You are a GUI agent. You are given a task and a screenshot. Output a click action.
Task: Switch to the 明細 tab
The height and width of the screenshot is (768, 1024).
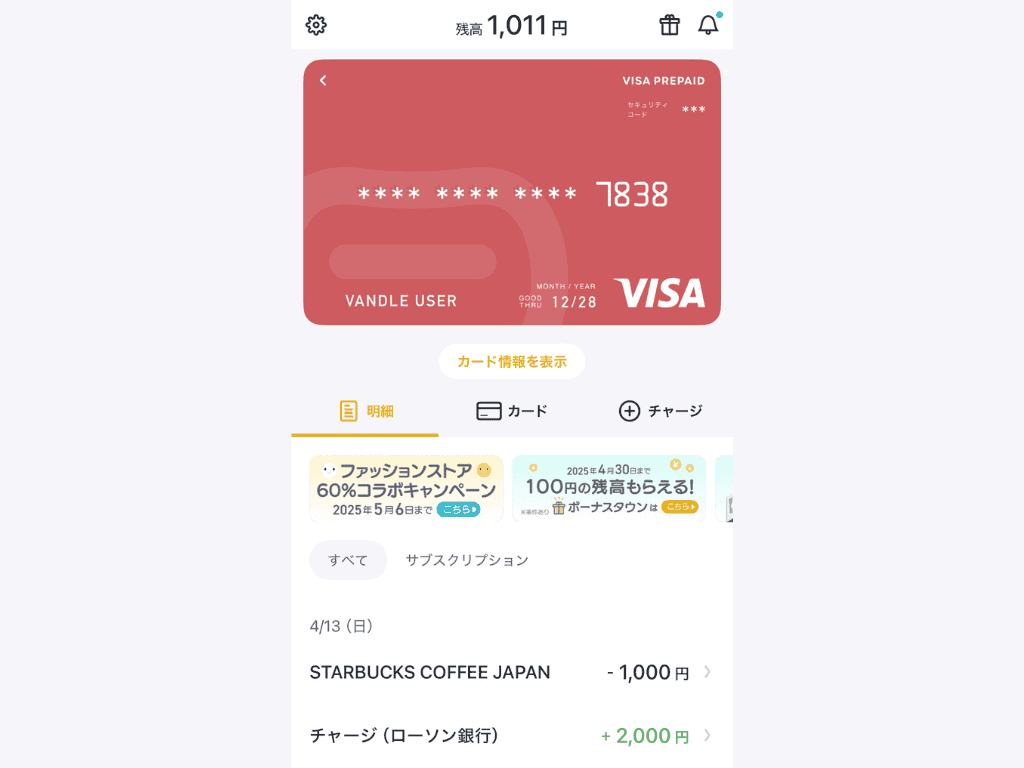tap(366, 411)
